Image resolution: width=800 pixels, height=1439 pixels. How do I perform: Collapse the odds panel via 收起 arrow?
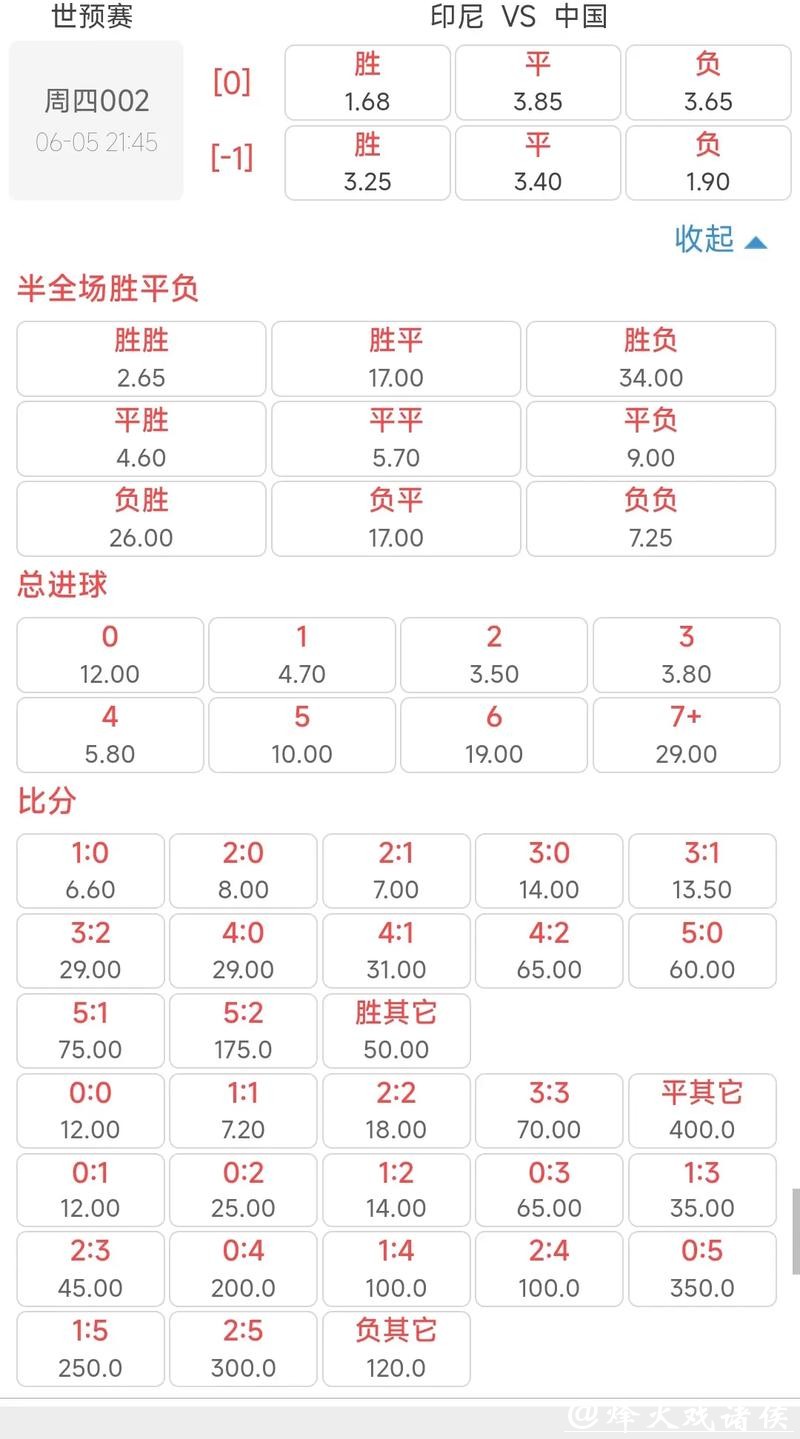(x=722, y=240)
